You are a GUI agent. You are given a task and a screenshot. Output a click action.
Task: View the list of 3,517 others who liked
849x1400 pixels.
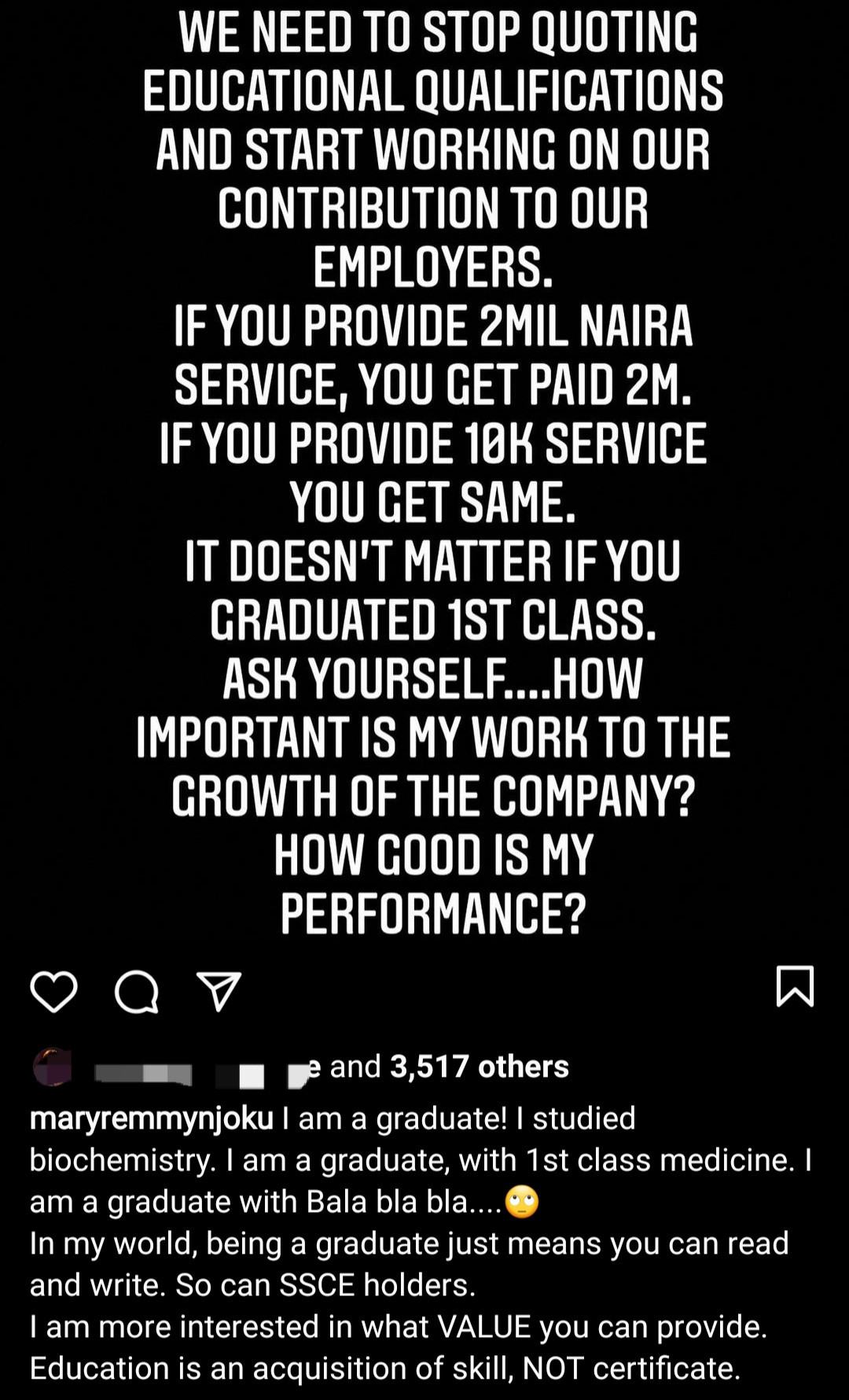(x=479, y=1067)
